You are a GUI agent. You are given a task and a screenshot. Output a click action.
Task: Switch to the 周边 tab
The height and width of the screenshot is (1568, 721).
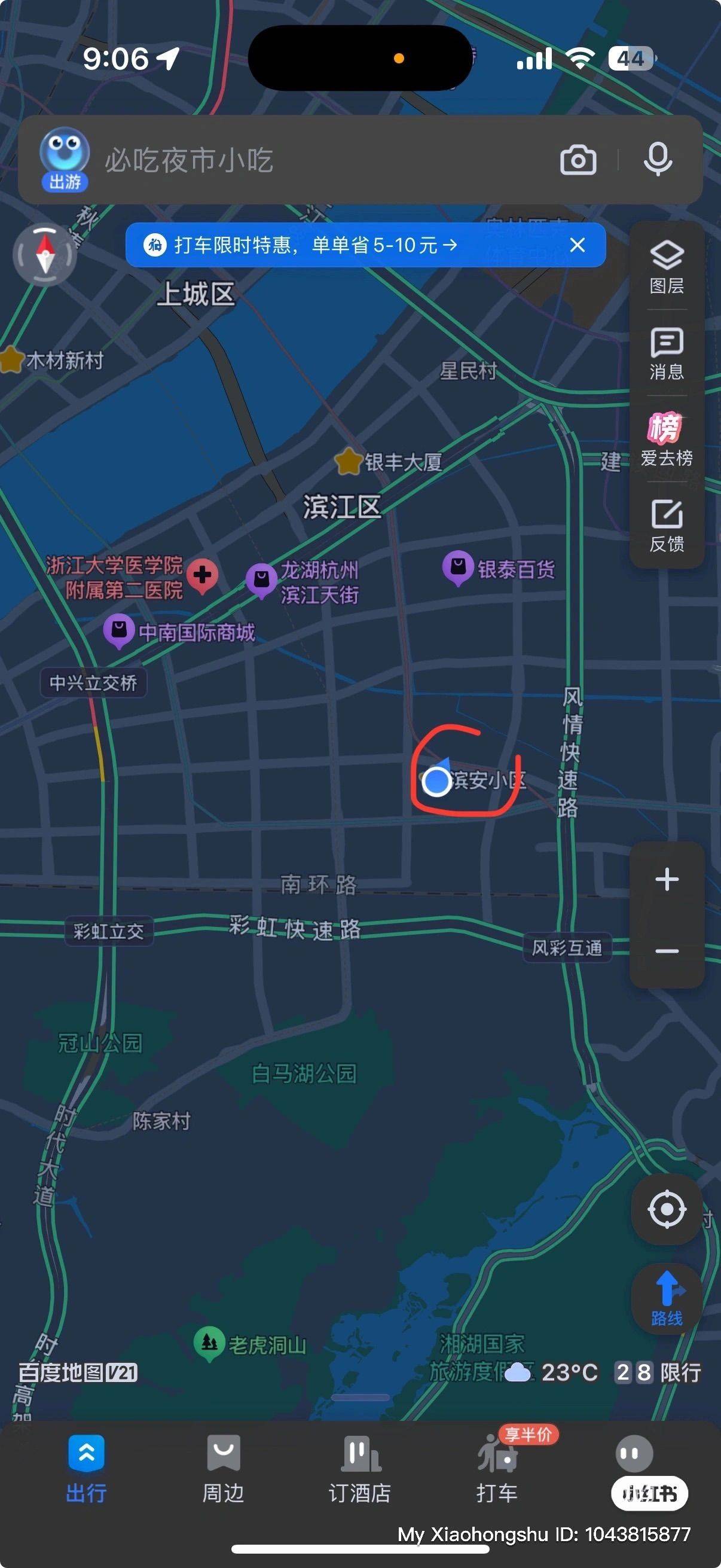click(224, 1469)
